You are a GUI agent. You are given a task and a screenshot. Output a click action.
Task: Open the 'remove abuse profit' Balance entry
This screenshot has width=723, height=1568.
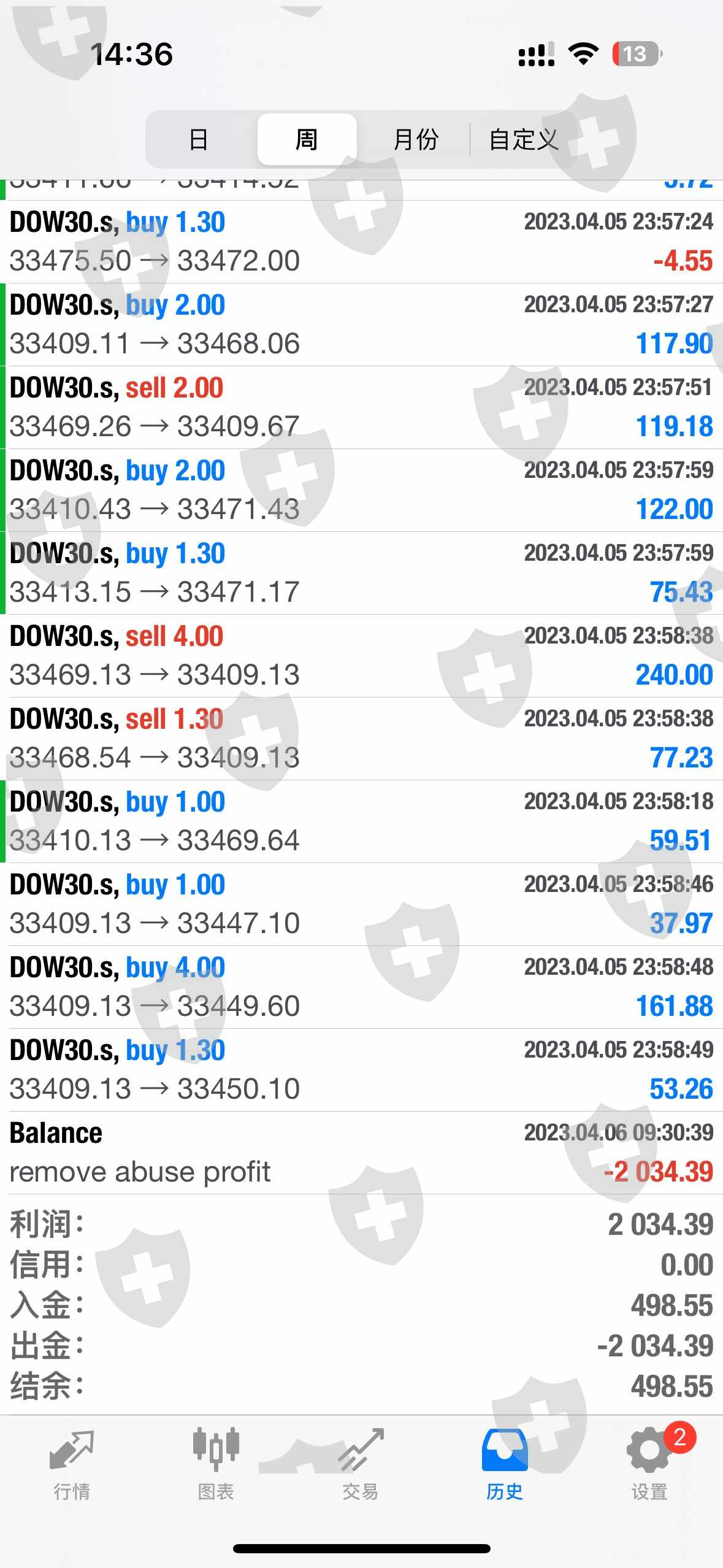[x=361, y=1153]
